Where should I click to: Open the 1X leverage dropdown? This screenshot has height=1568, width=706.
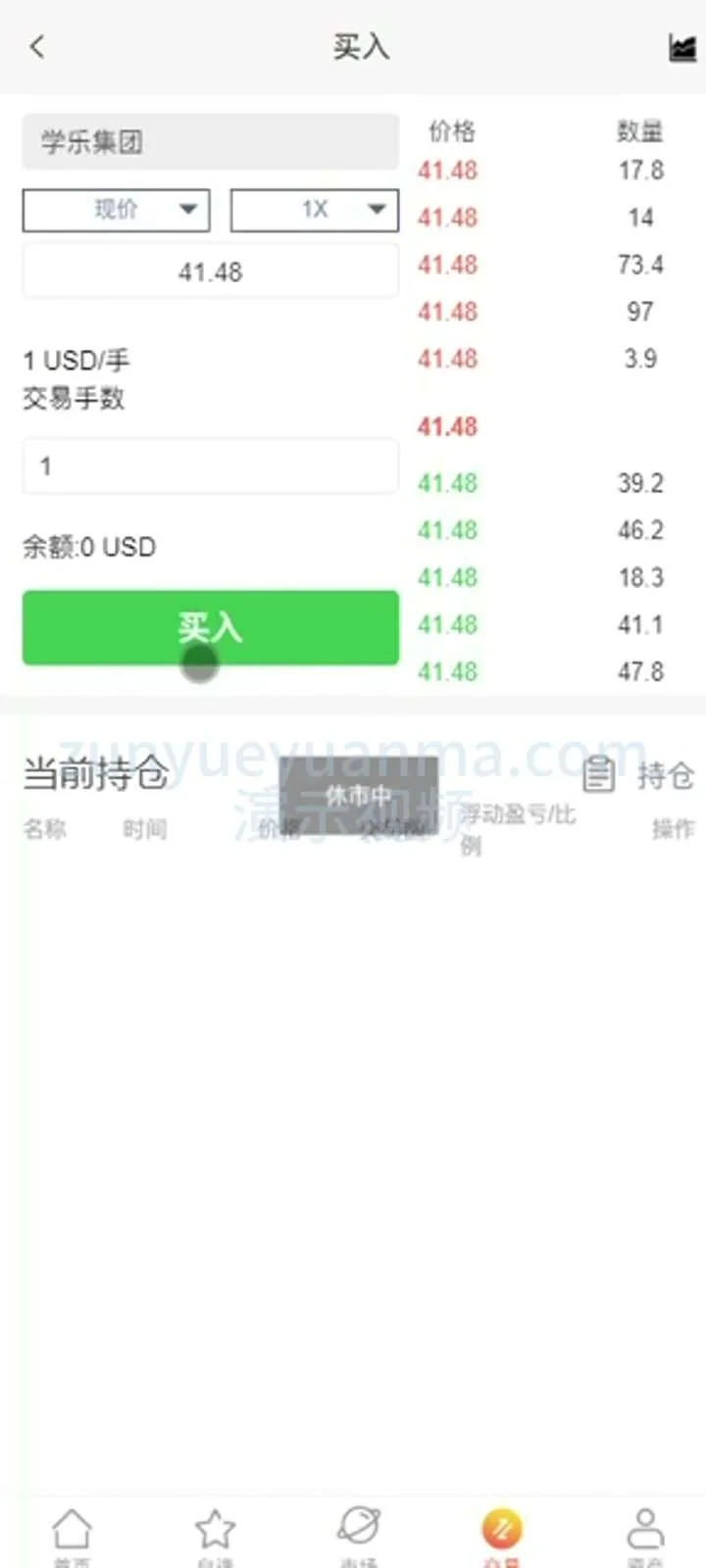(x=315, y=210)
